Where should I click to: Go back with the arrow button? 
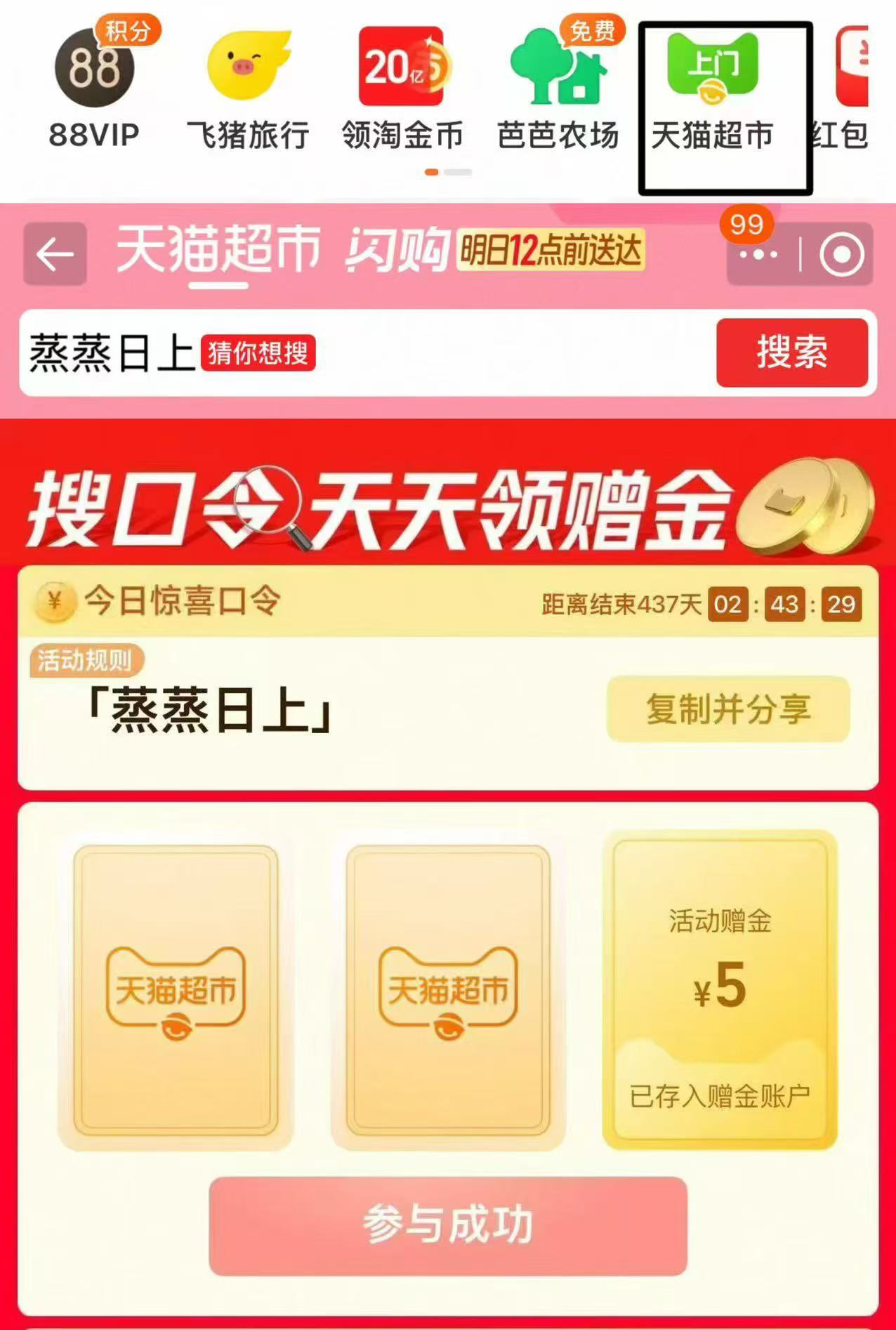(x=55, y=254)
